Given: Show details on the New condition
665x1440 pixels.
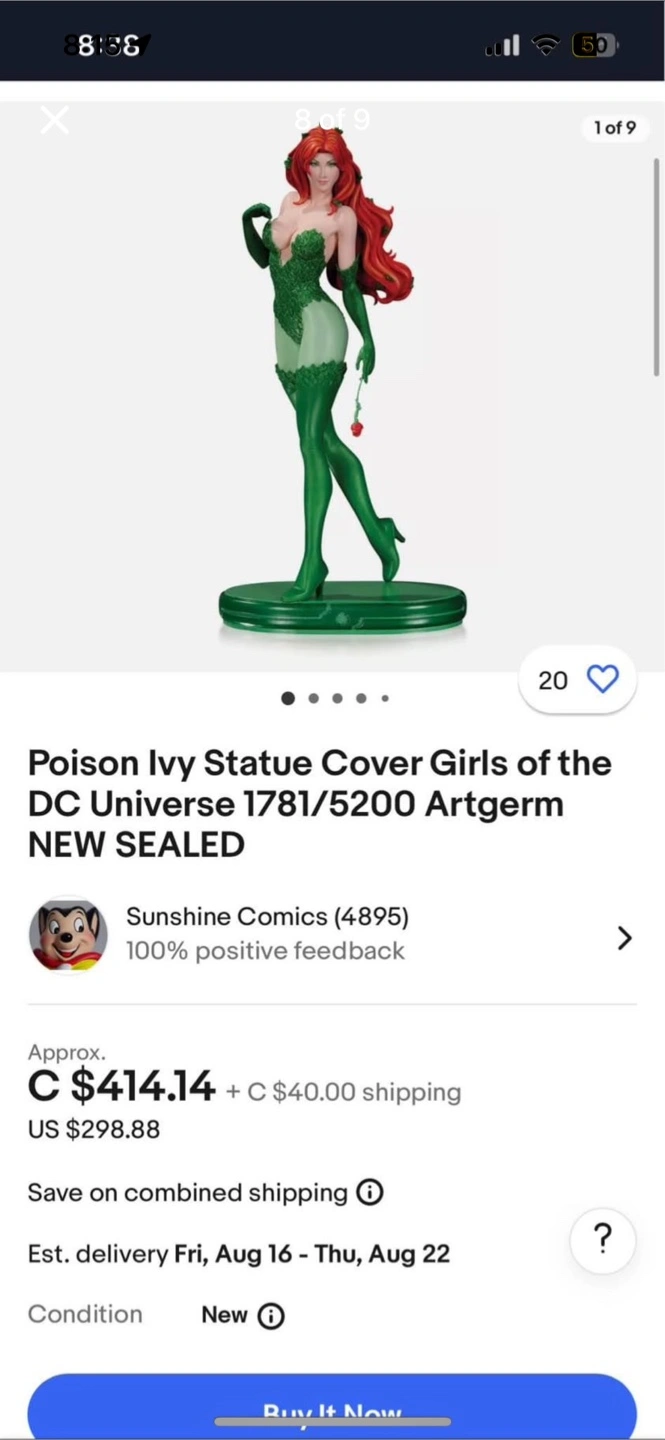Looking at the screenshot, I should tap(271, 1315).
